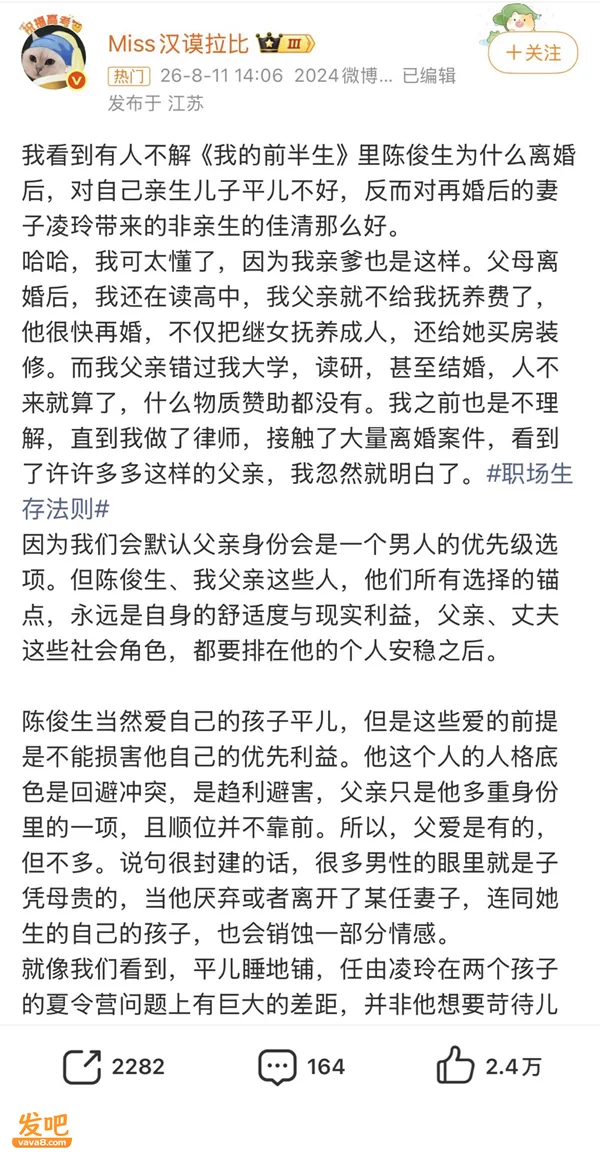Tap the 热门 tag under the username
This screenshot has width=600, height=1160.
[x=129, y=75]
